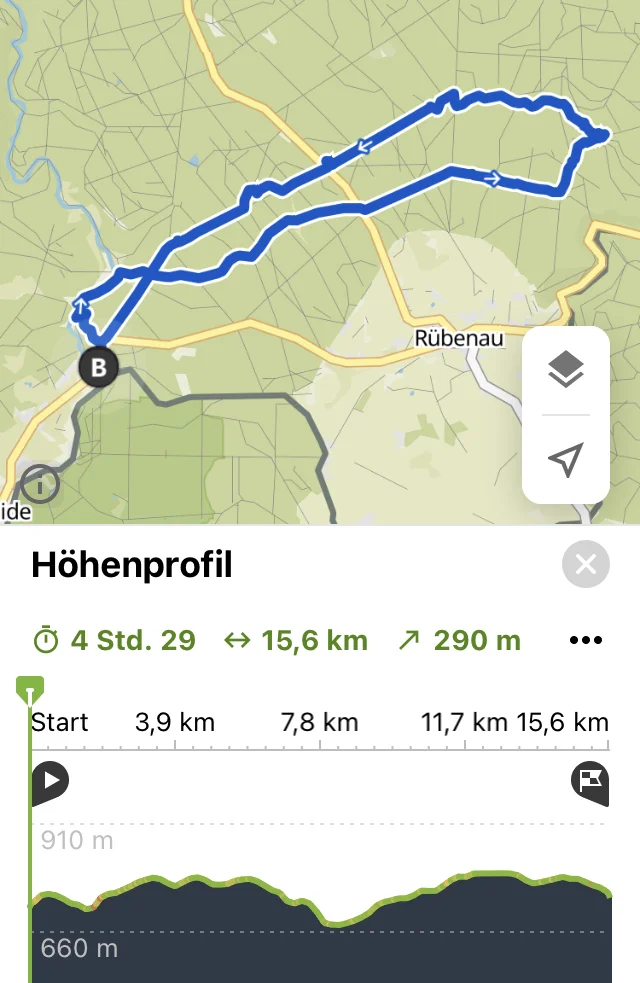640x983 pixels.
Task: Jump to the finish flag in elevation profile
Action: pyautogui.click(x=590, y=781)
